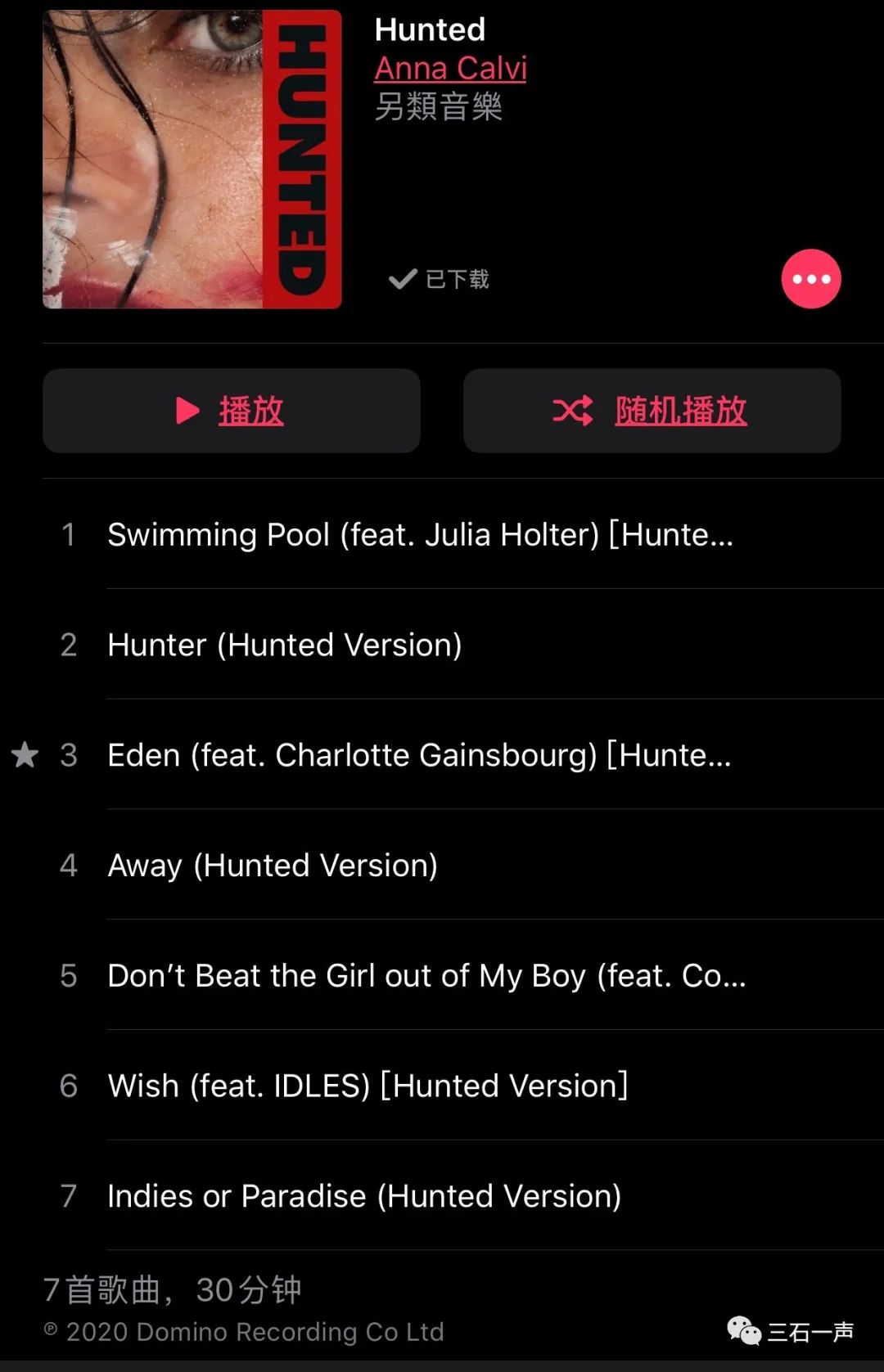Click the play triangle icon inside 播放 button
This screenshot has width=884, height=1372.
(x=187, y=412)
